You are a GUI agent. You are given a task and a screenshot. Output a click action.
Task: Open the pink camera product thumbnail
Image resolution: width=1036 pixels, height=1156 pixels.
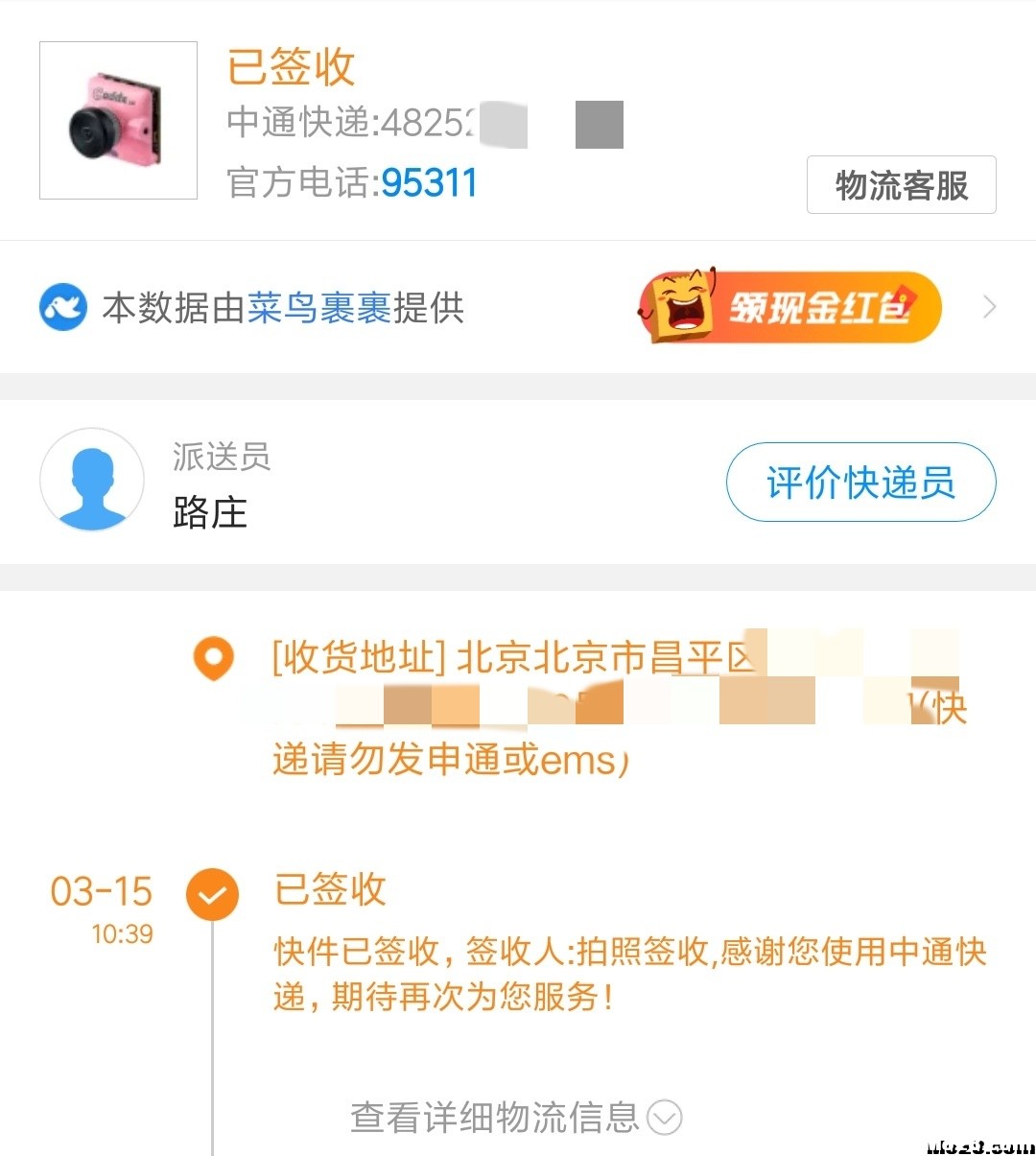[x=118, y=121]
